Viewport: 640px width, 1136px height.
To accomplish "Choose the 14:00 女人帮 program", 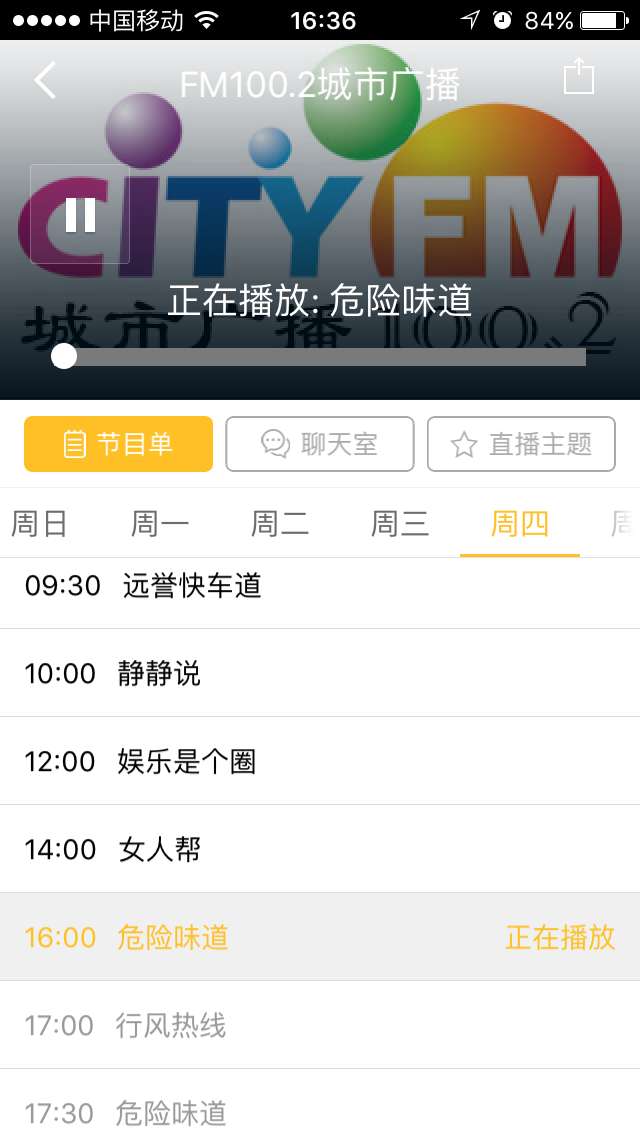I will (320, 849).
